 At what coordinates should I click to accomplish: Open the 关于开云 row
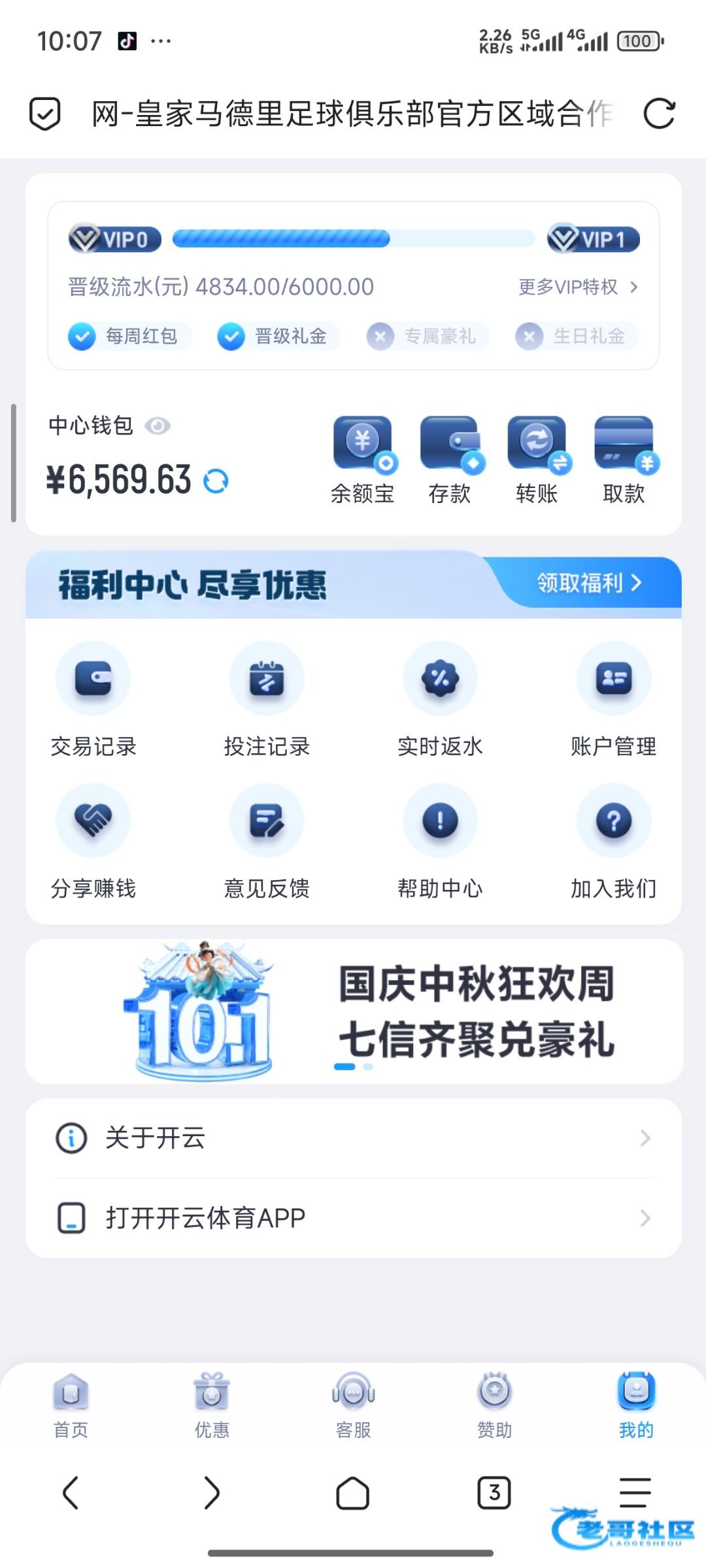(354, 1138)
